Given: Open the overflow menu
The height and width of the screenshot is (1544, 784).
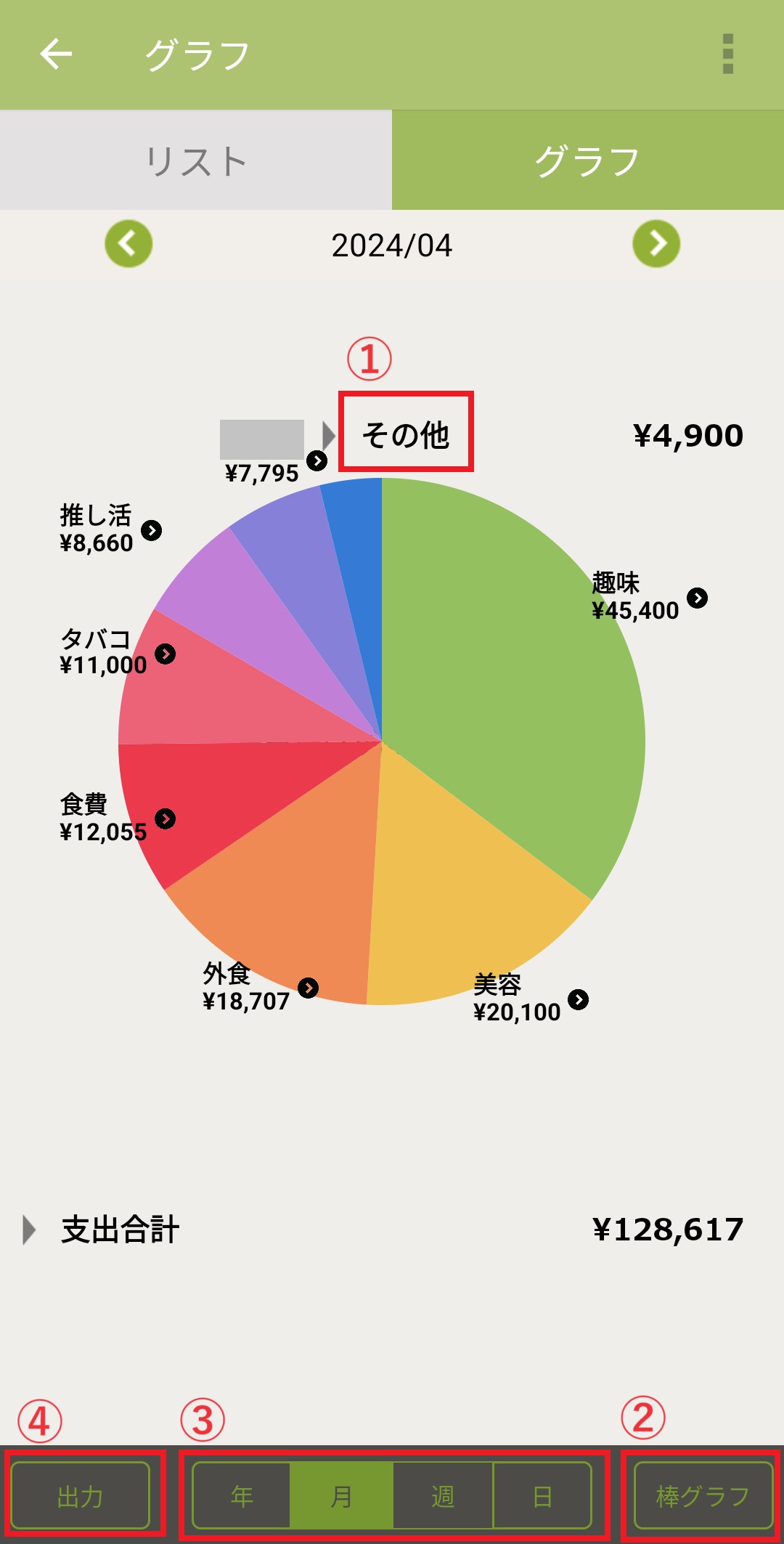Looking at the screenshot, I should [x=727, y=54].
